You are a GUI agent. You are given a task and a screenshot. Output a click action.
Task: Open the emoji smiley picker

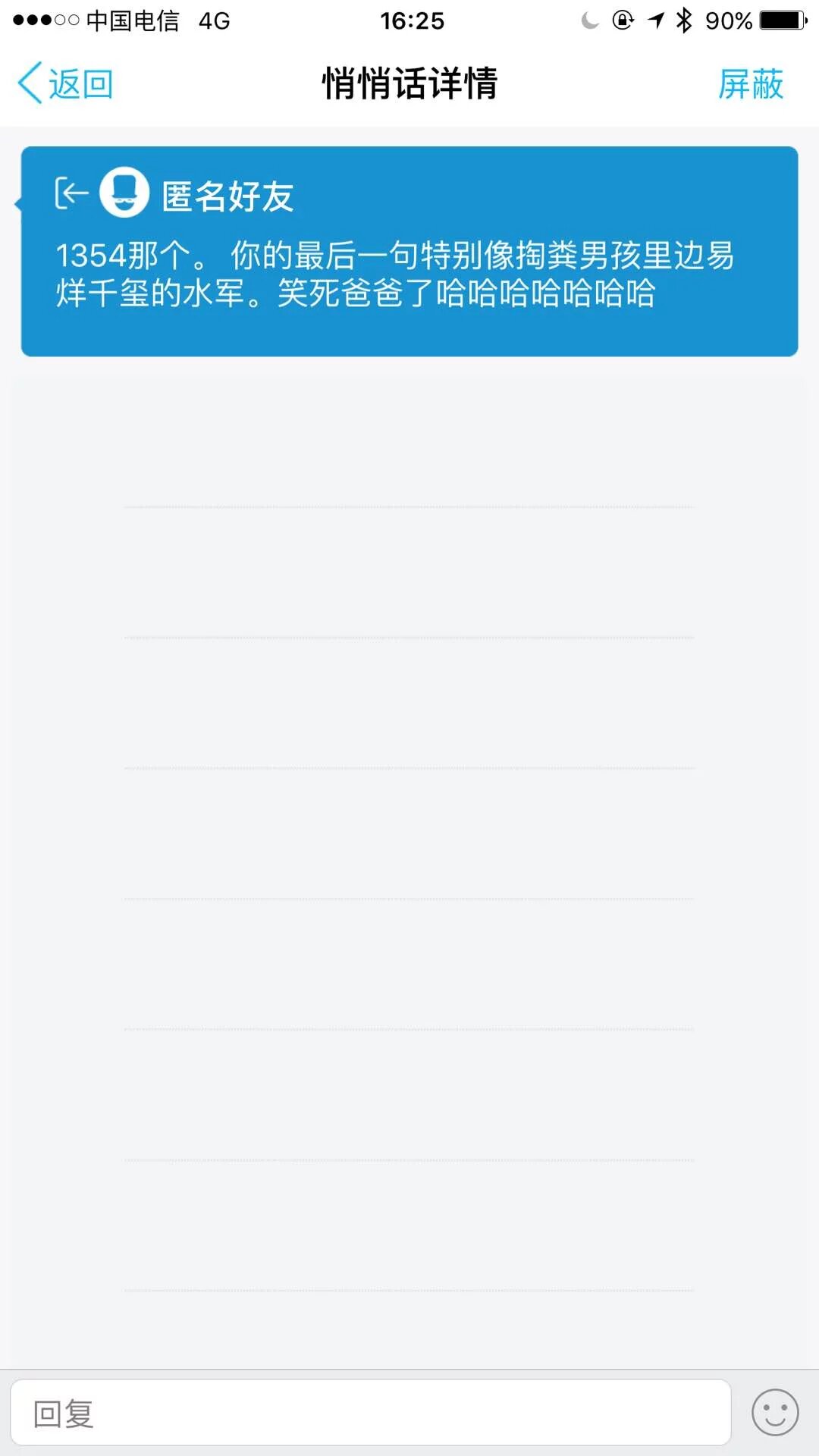774,1413
